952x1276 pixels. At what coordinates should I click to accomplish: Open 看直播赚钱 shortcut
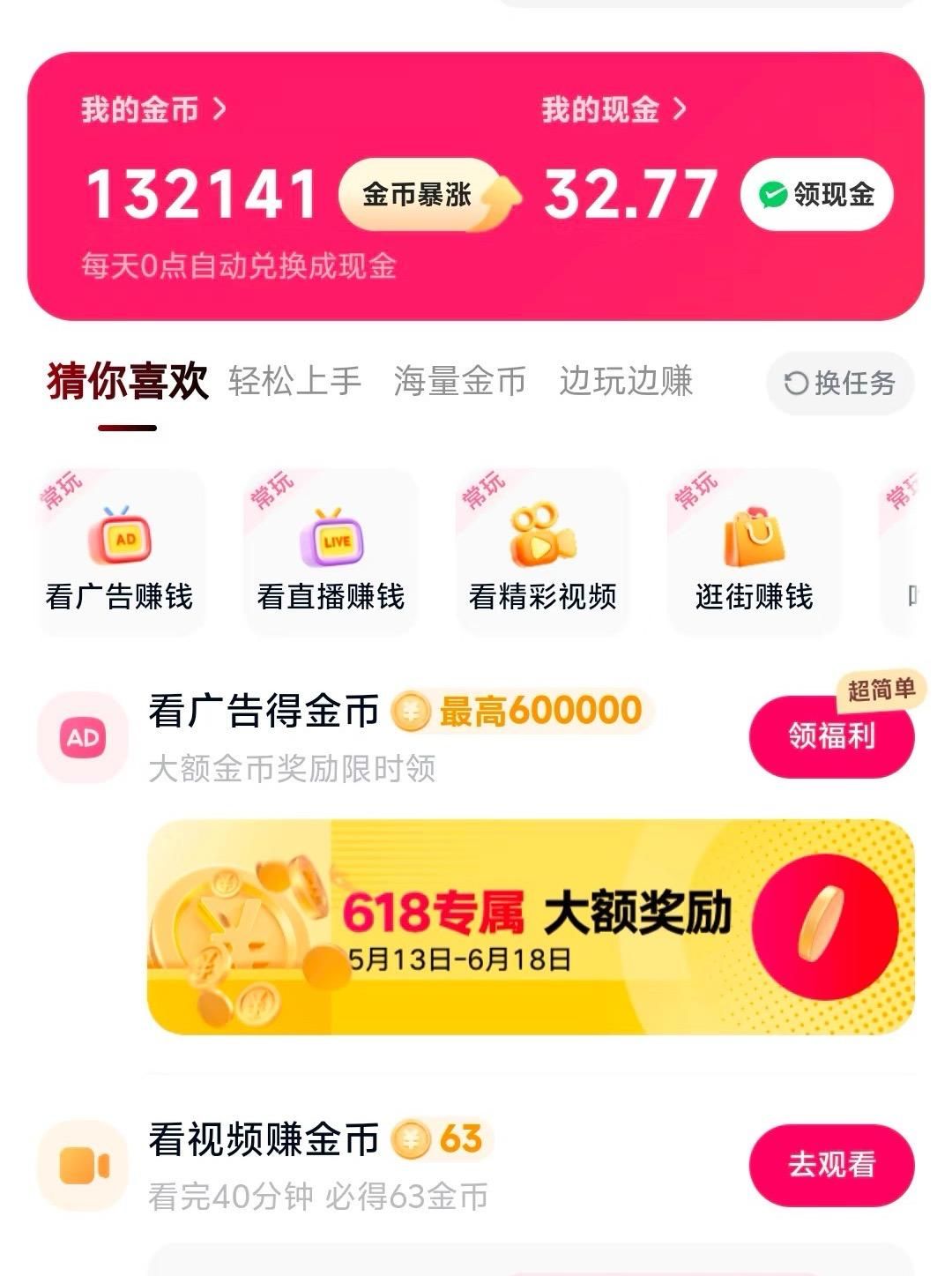coord(331,553)
